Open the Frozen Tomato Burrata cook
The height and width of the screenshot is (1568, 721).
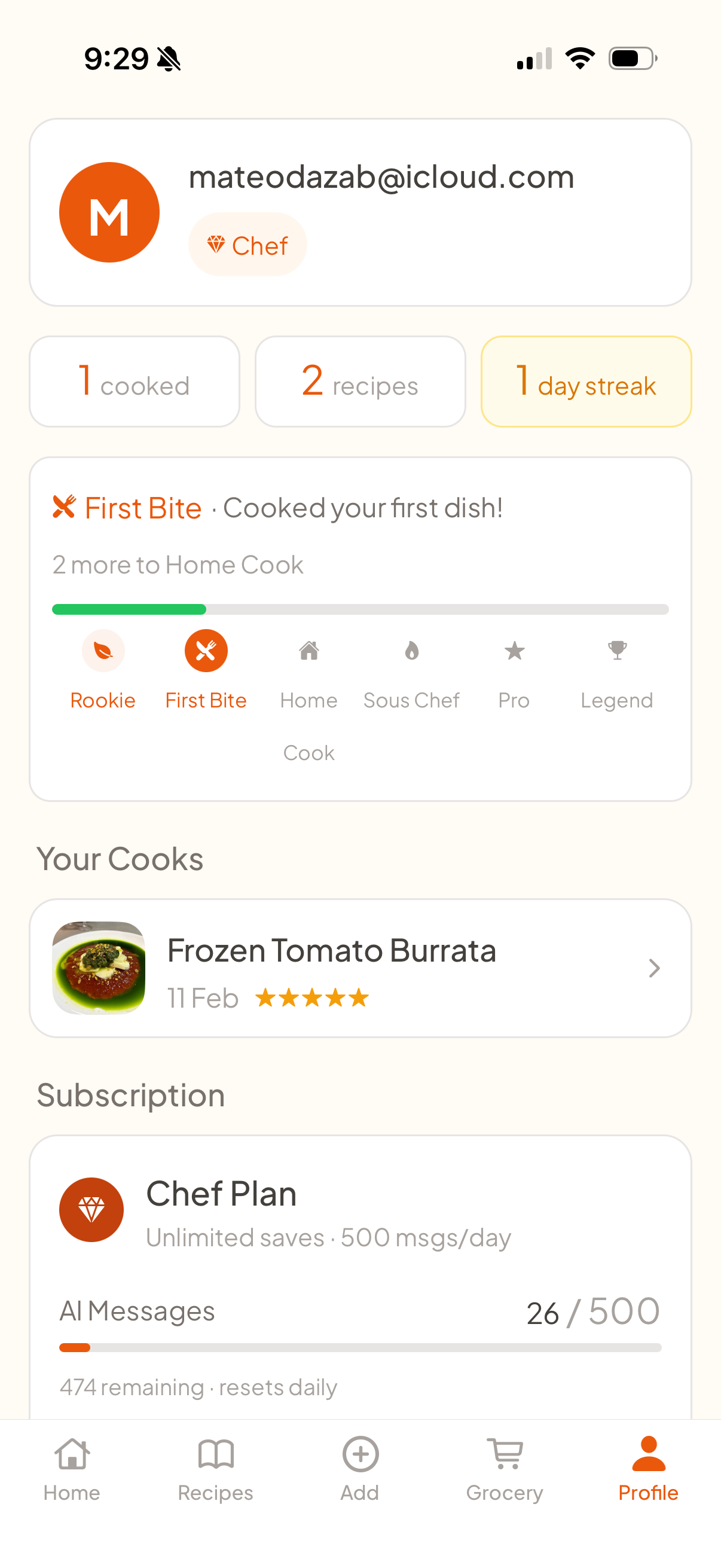pos(360,968)
